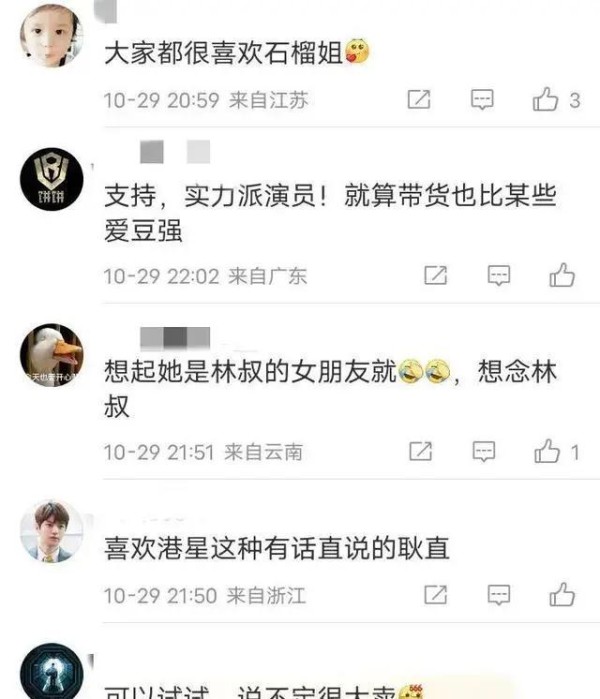Reply to the comment "喜欢港星这种有话直说的耿直"
The height and width of the screenshot is (699, 600).
click(x=498, y=596)
